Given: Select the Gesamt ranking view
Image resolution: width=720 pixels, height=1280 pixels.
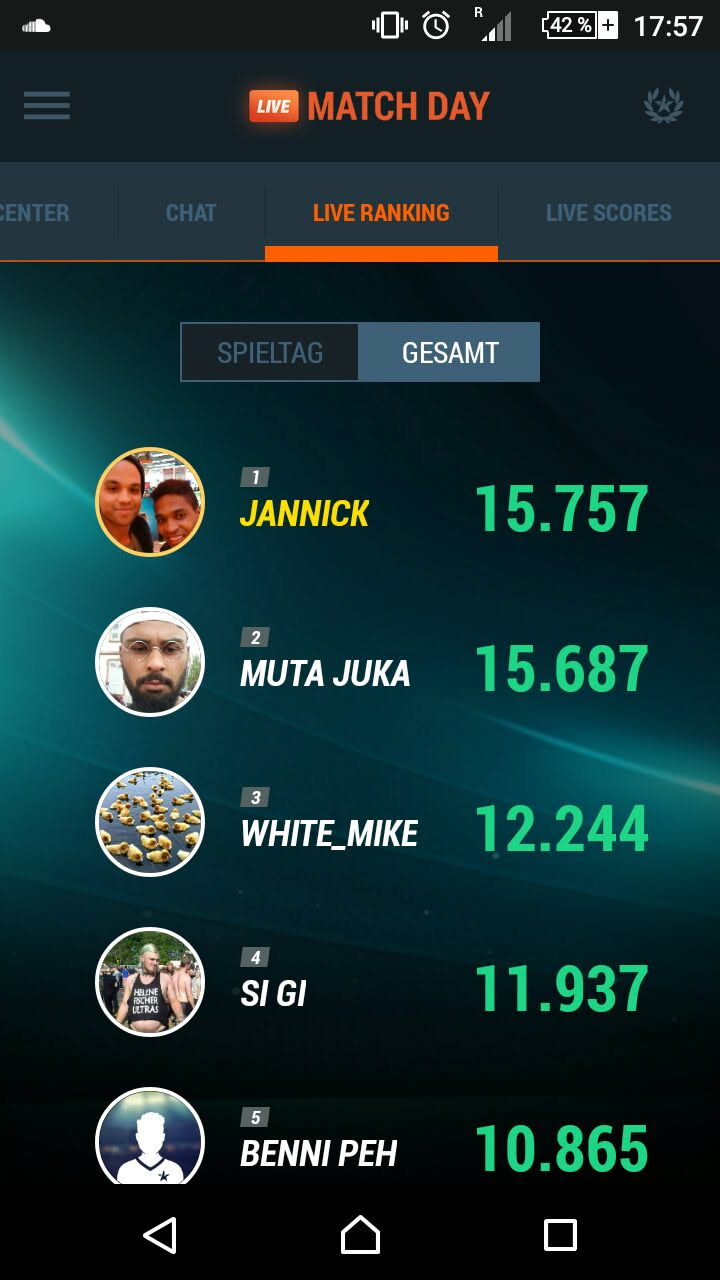Looking at the screenshot, I should click(x=450, y=352).
